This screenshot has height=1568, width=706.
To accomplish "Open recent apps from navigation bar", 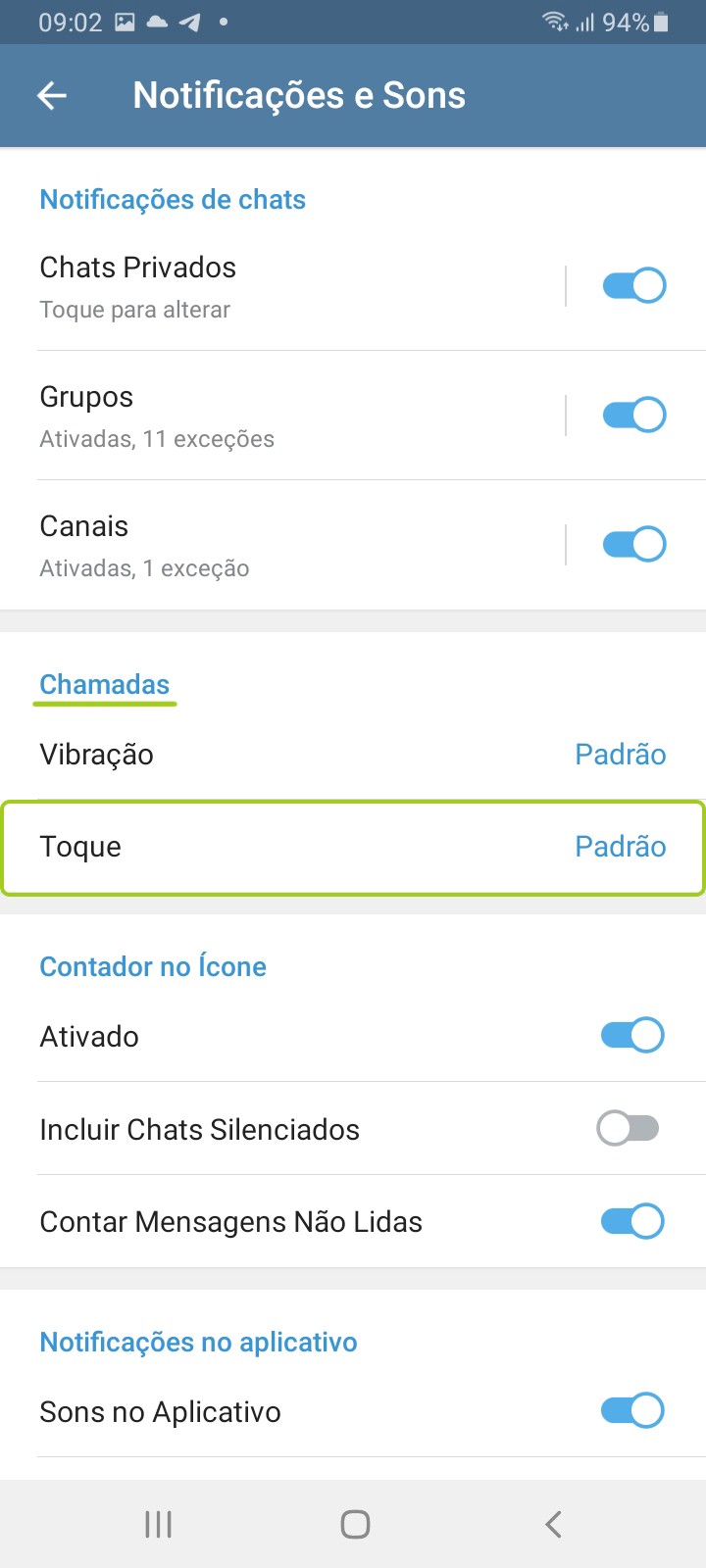I will (x=158, y=1524).
